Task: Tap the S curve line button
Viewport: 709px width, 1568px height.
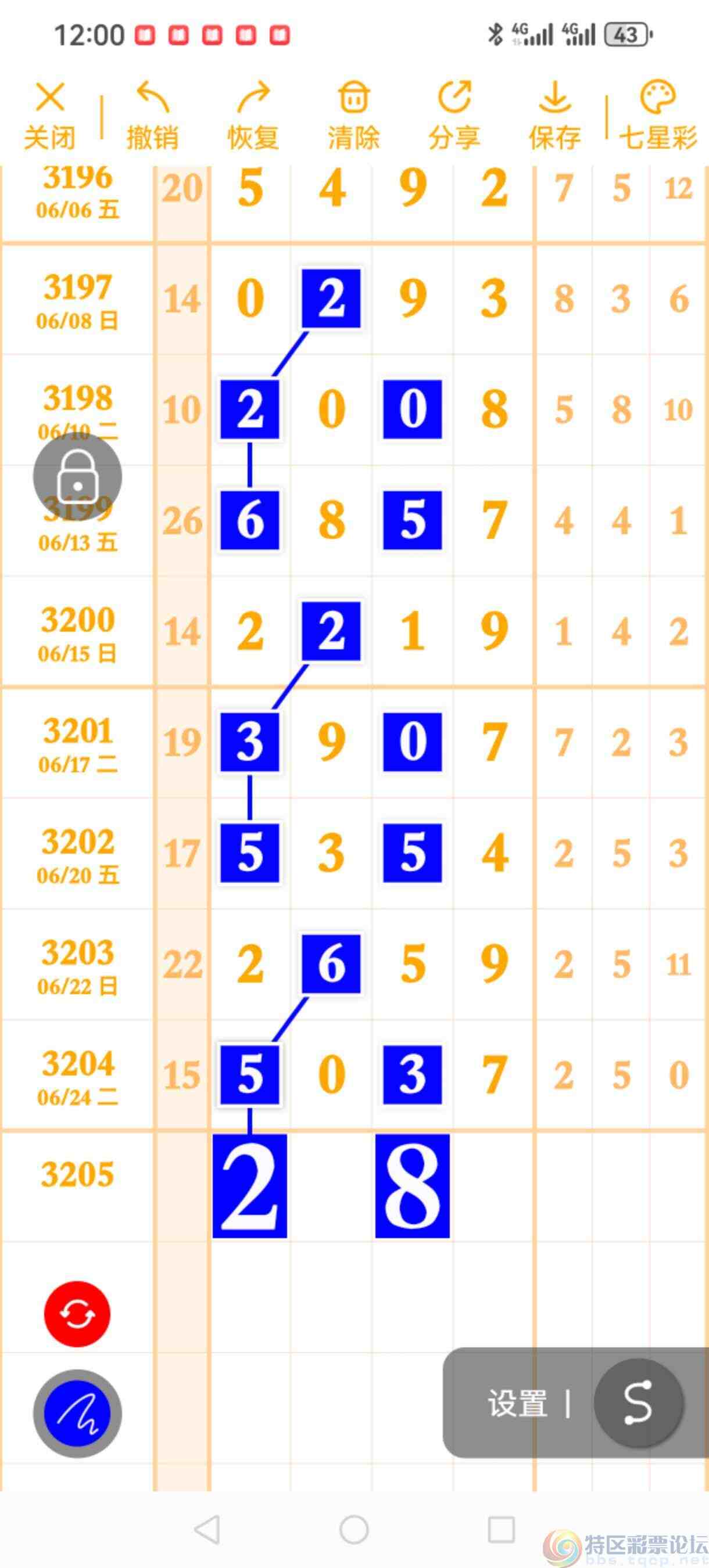Action: [638, 1403]
